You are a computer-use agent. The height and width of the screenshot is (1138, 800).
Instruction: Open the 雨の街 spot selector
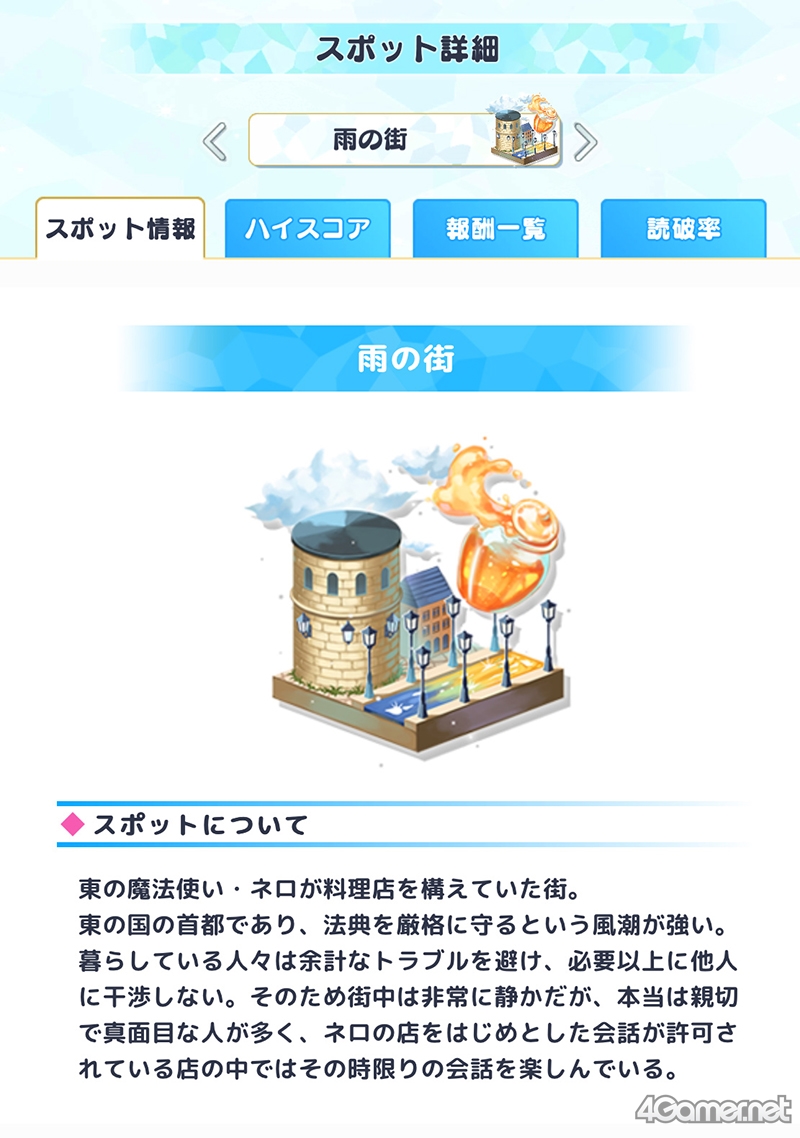coord(405,139)
